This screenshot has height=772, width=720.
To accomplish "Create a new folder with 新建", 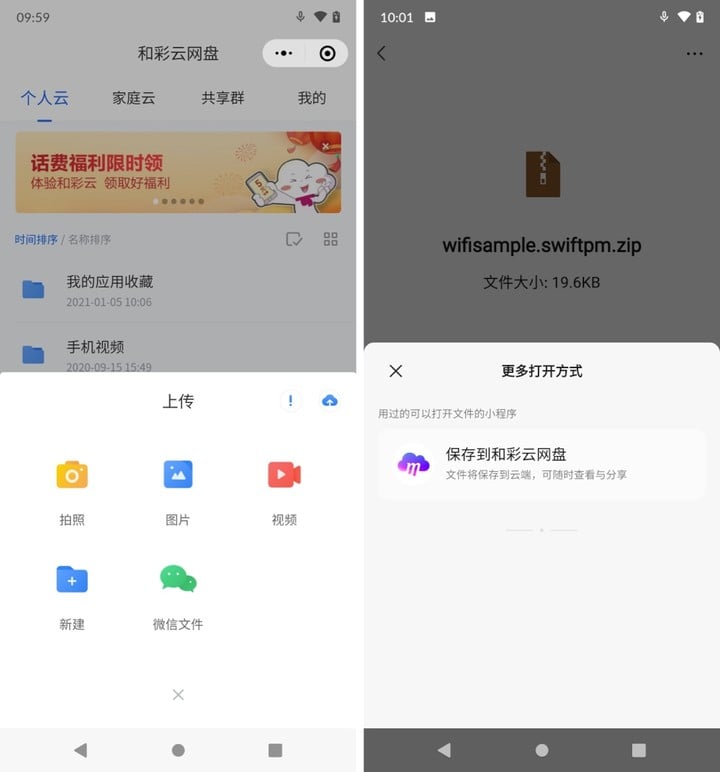I will tap(72, 592).
